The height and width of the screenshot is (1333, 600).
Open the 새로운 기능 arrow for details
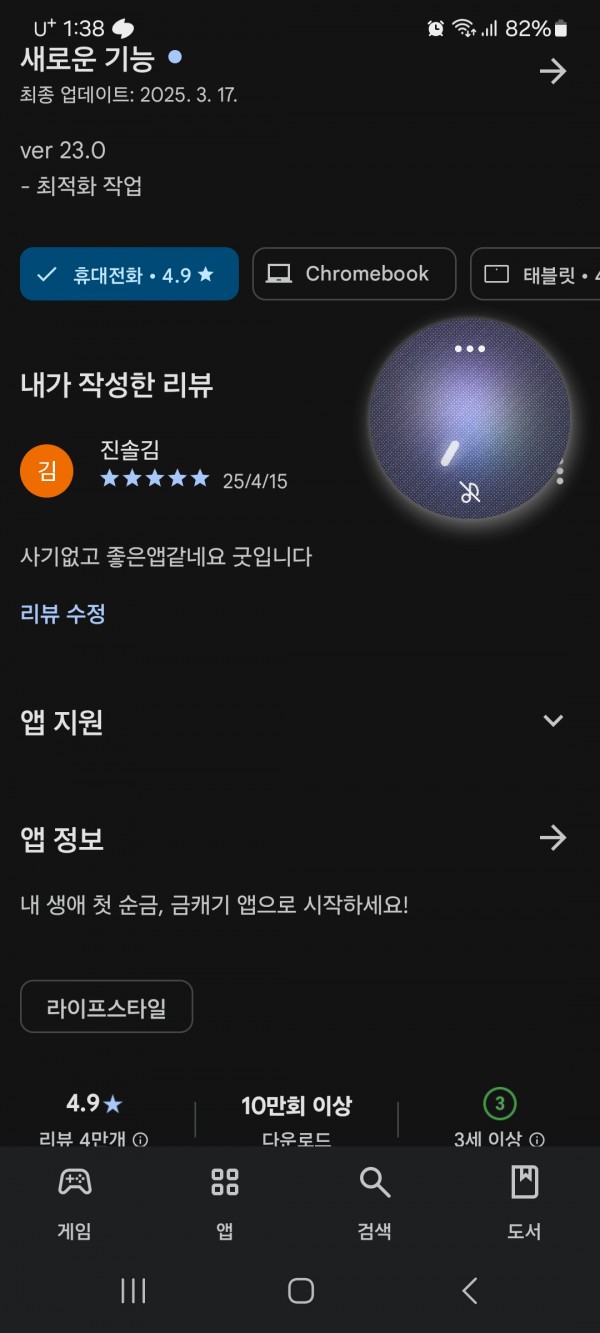click(x=553, y=71)
